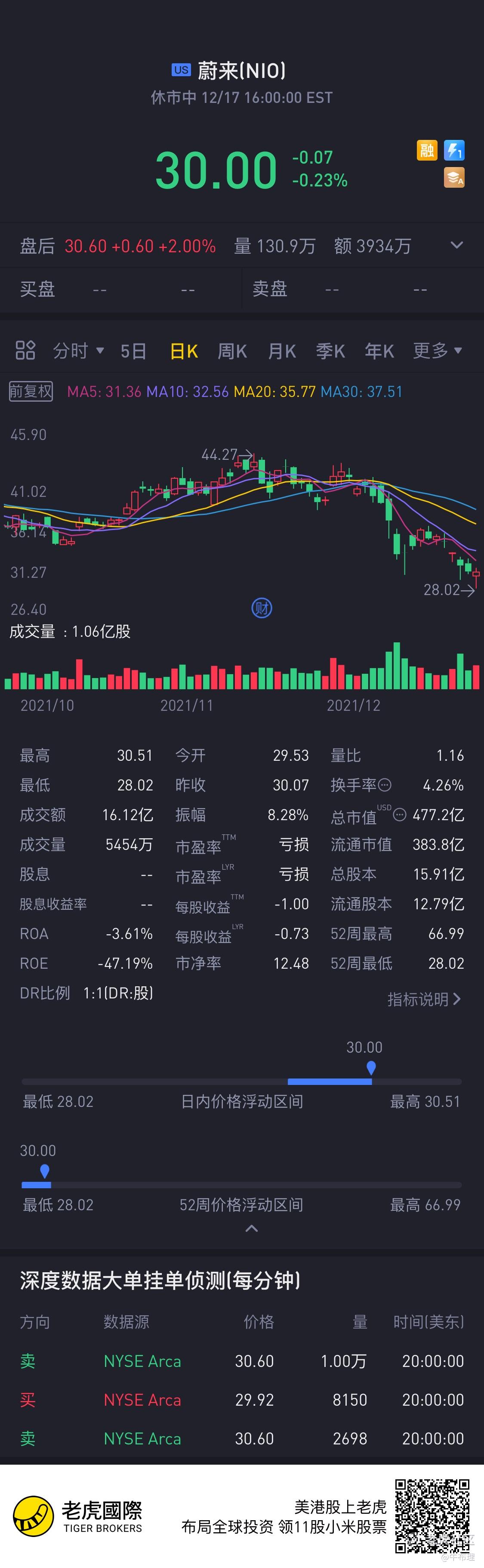This screenshot has height=1568, width=484.
Task: Select the 日K chart tab
Action: [184, 351]
